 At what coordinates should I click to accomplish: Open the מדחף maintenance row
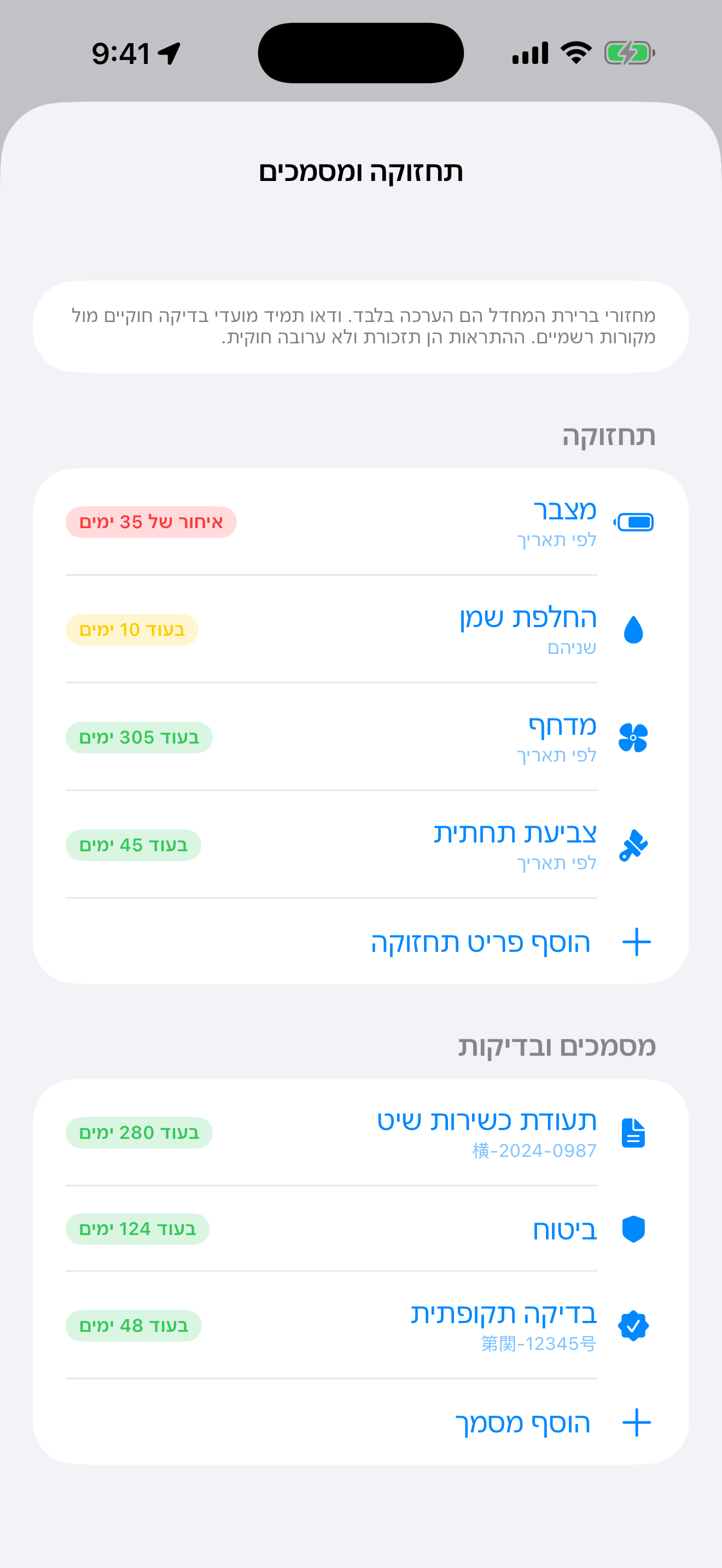tap(360, 737)
